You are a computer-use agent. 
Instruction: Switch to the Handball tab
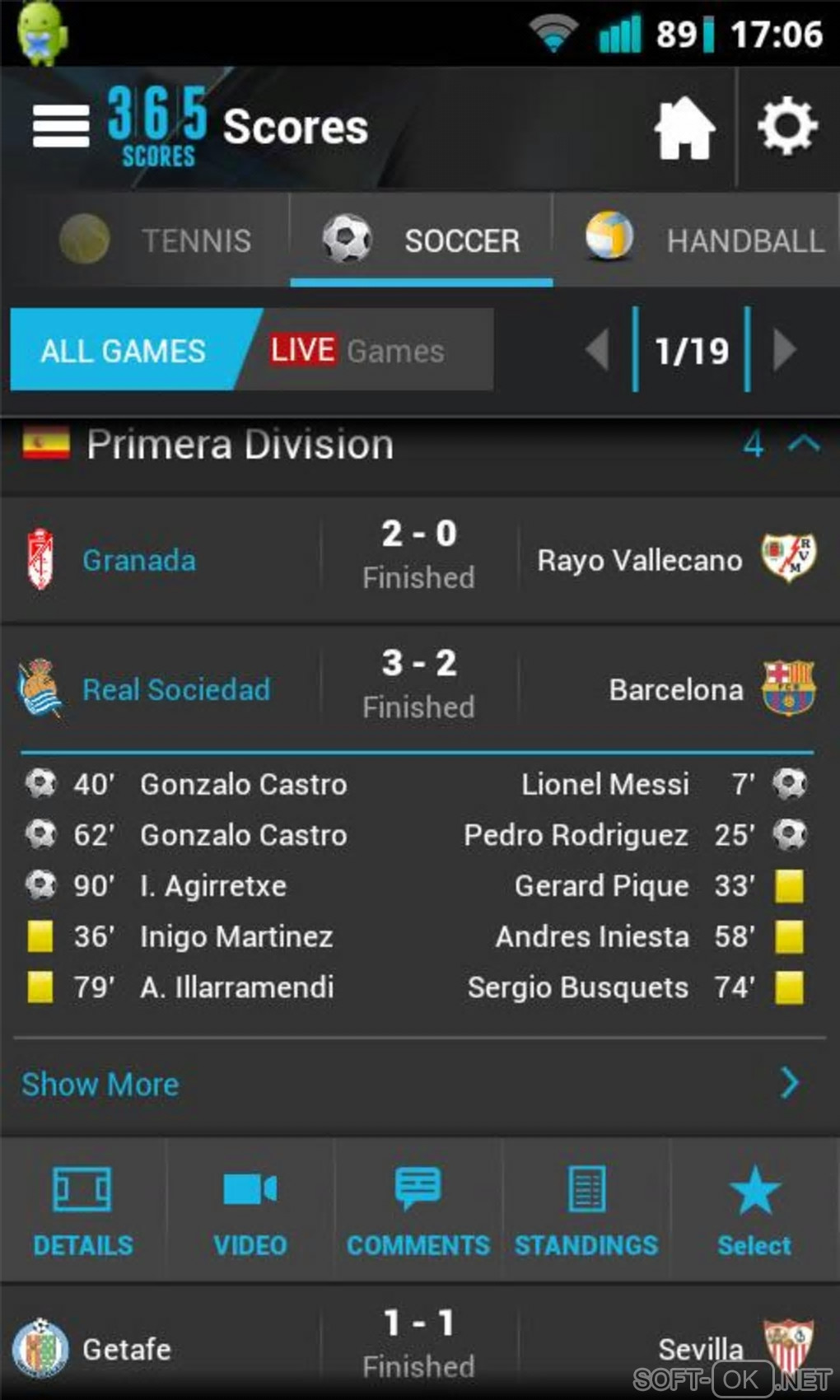(704, 240)
